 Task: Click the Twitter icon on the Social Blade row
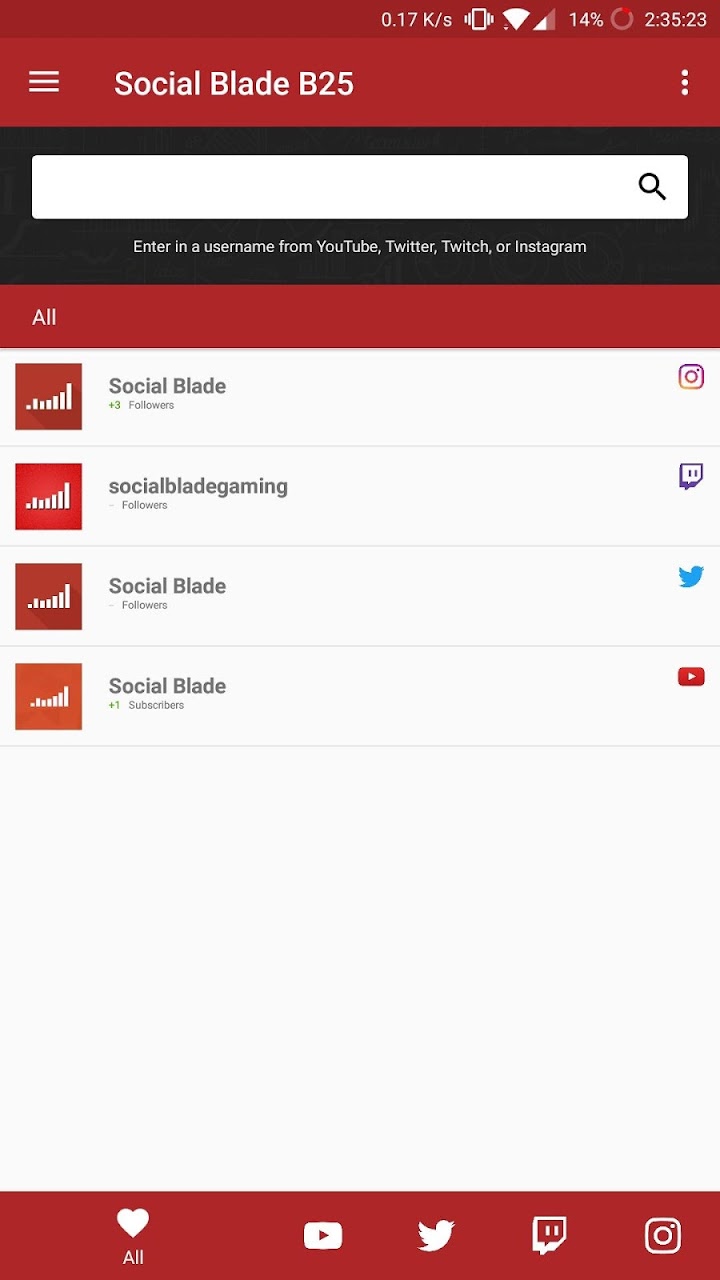pyautogui.click(x=691, y=577)
